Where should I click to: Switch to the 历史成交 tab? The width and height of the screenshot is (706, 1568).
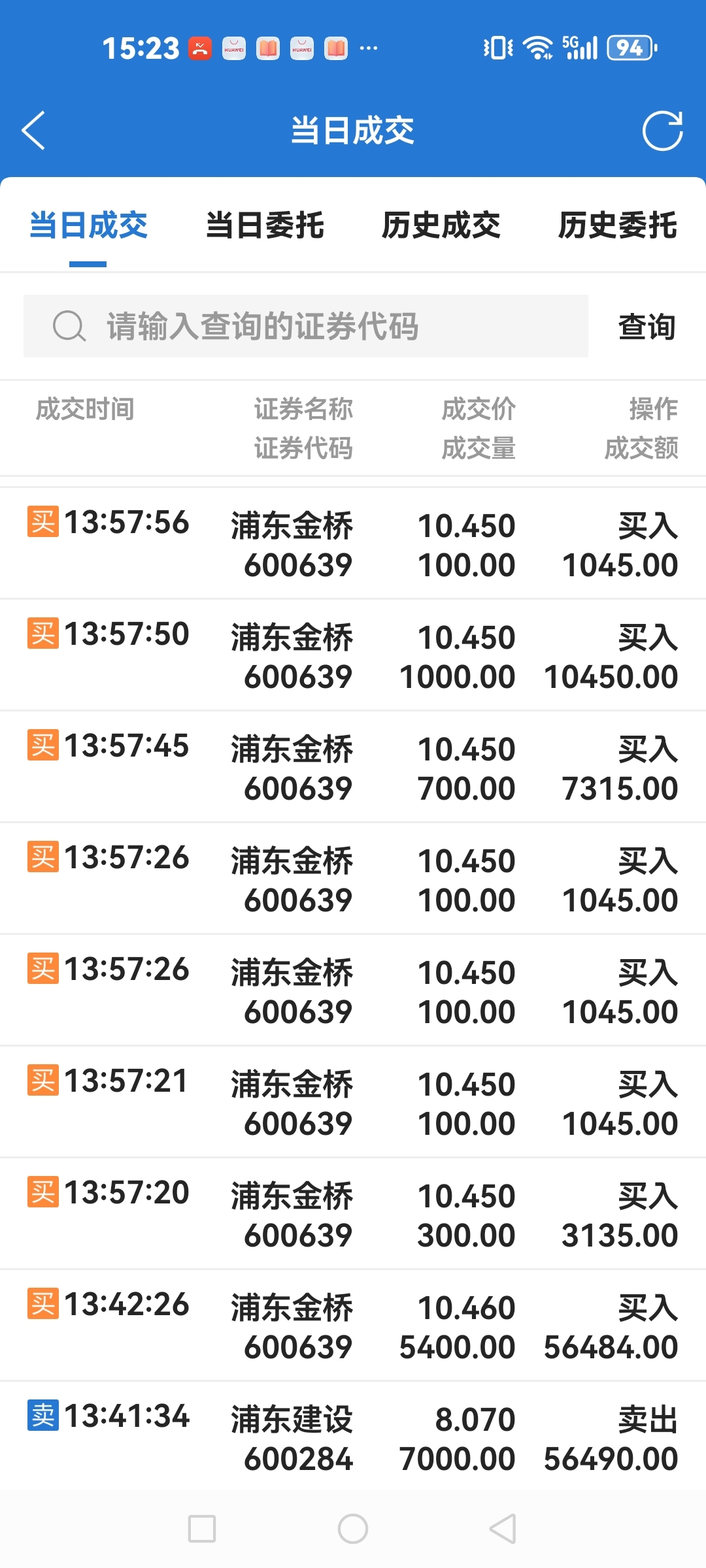pos(441,226)
